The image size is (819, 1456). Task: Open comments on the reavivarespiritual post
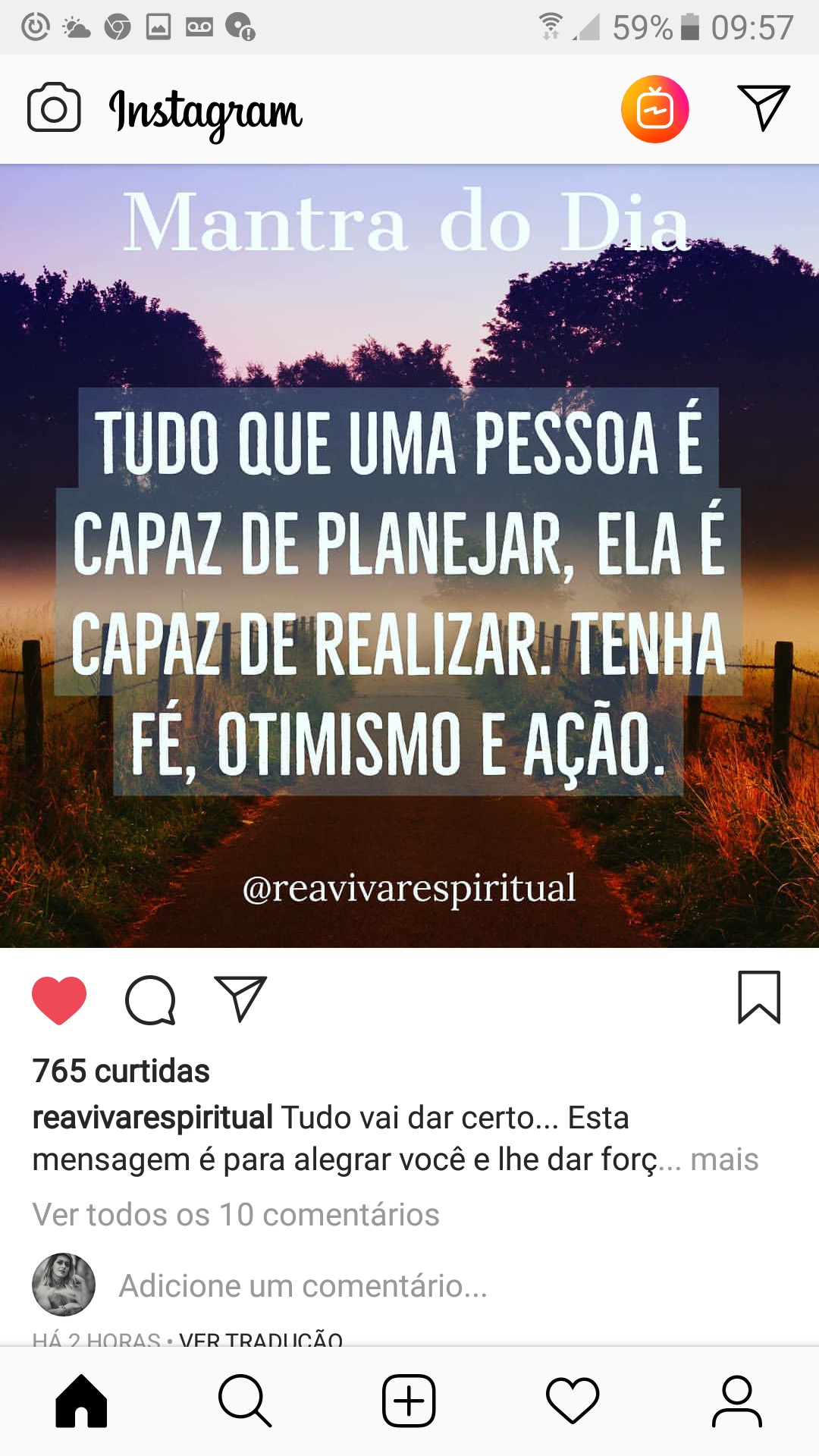[x=150, y=1000]
